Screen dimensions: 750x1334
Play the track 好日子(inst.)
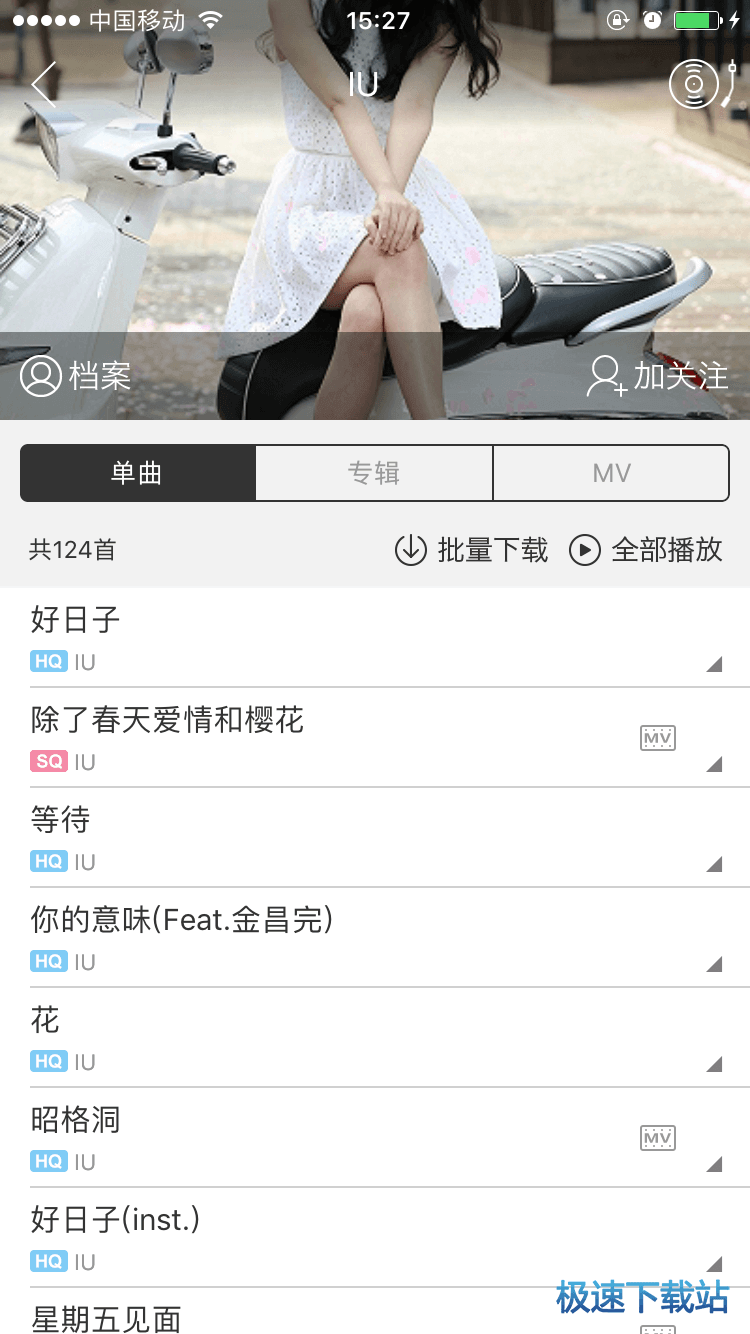[x=300, y=1237]
